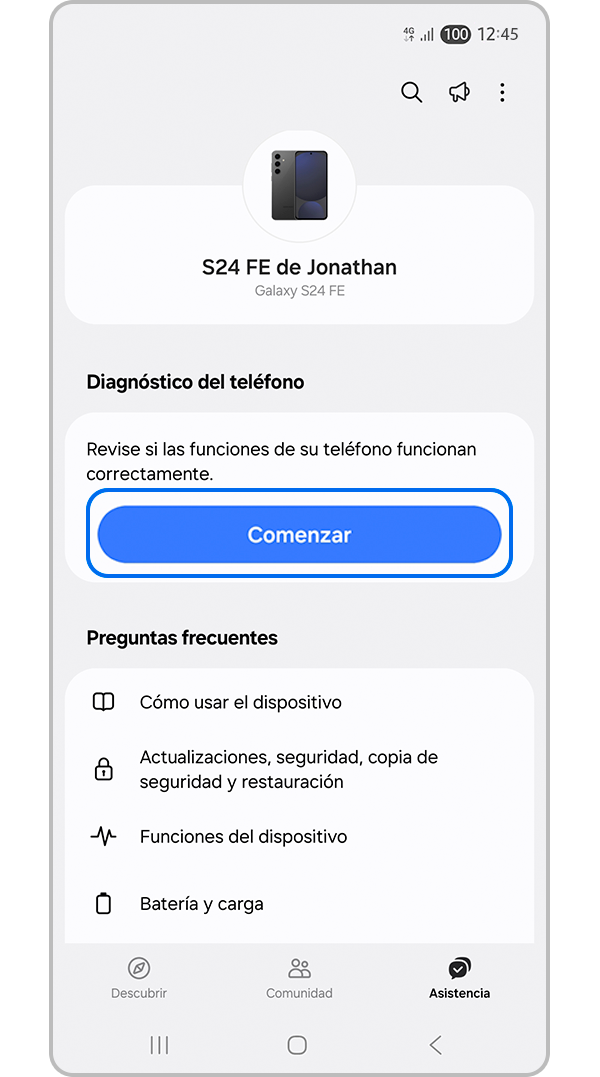
Task: Switch to the Comunidad tab
Action: (x=299, y=978)
